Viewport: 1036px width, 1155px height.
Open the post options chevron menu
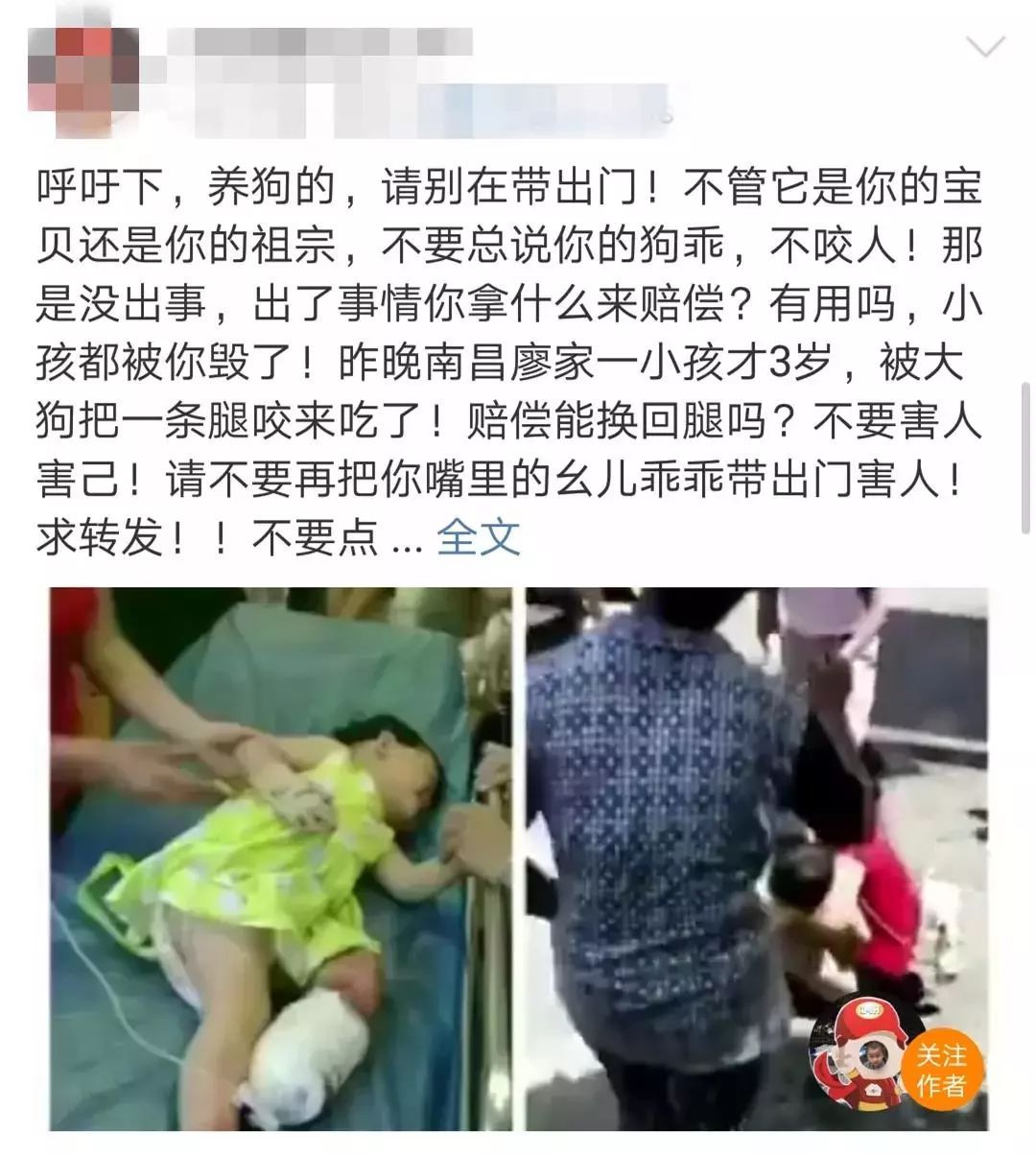[x=986, y=46]
